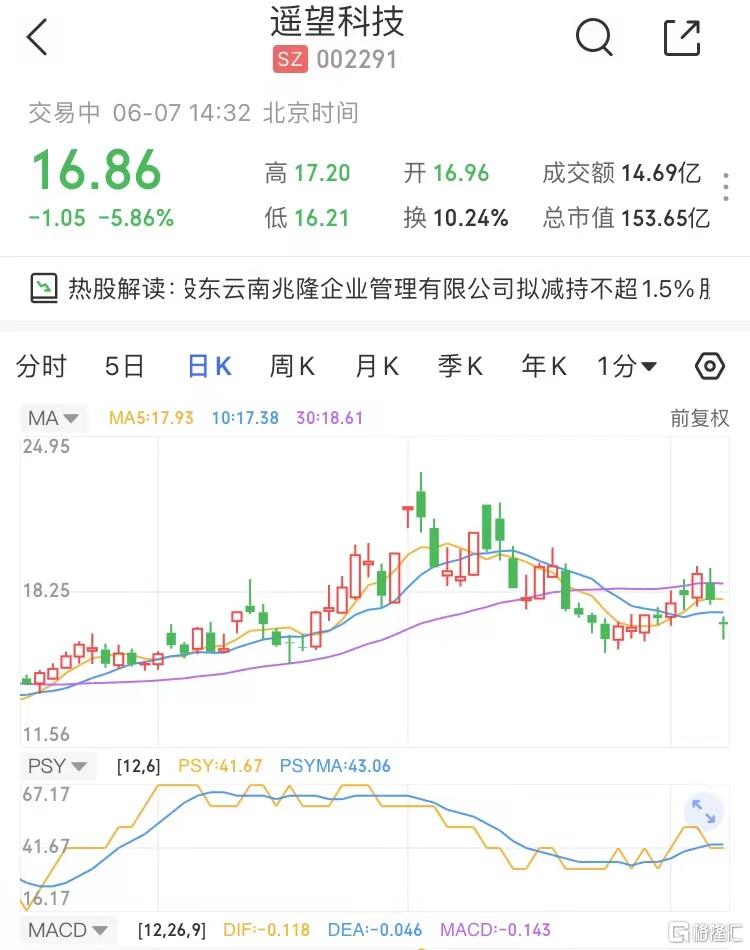Screen dimensions: 750x950
Task: Switch to the 季K chart tab
Action: pos(460,367)
